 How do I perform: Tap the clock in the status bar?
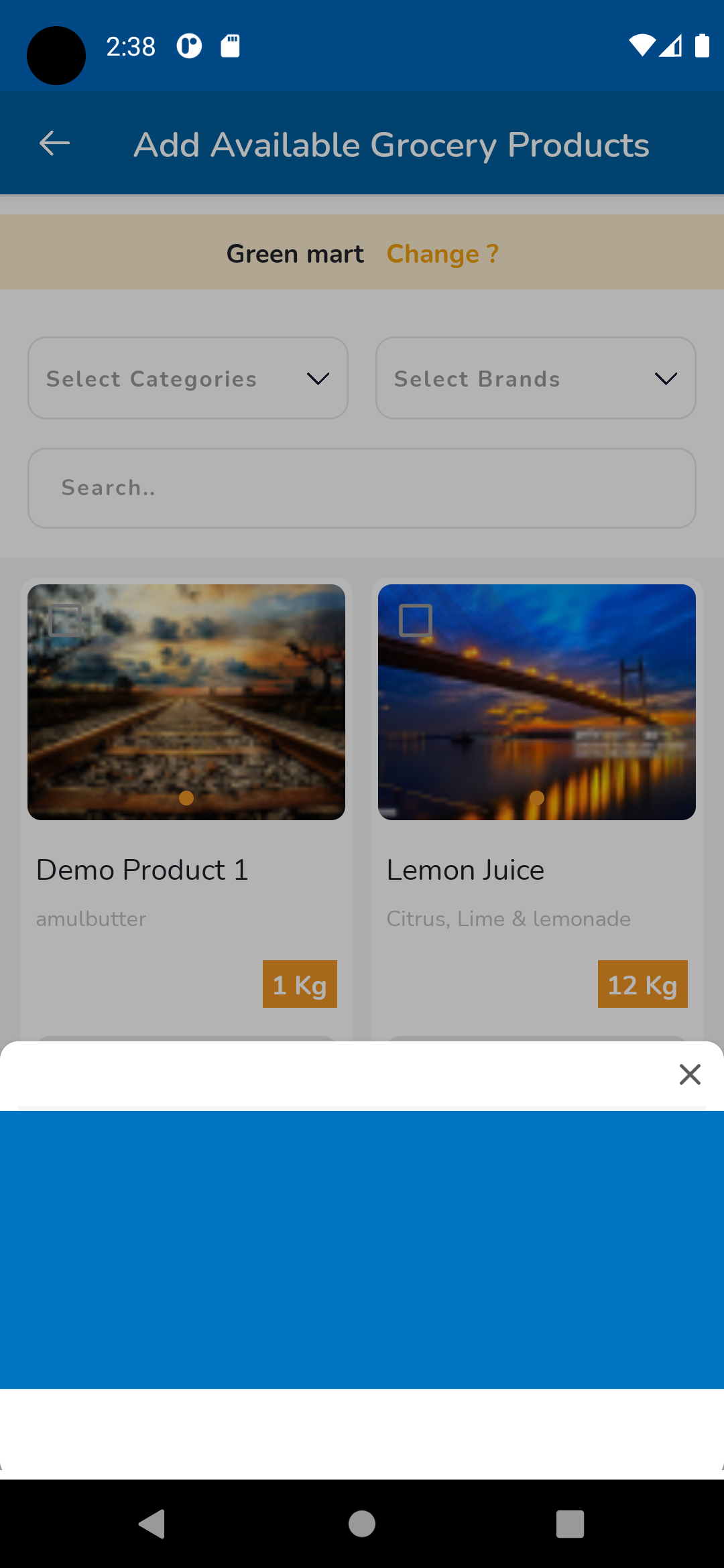[131, 46]
